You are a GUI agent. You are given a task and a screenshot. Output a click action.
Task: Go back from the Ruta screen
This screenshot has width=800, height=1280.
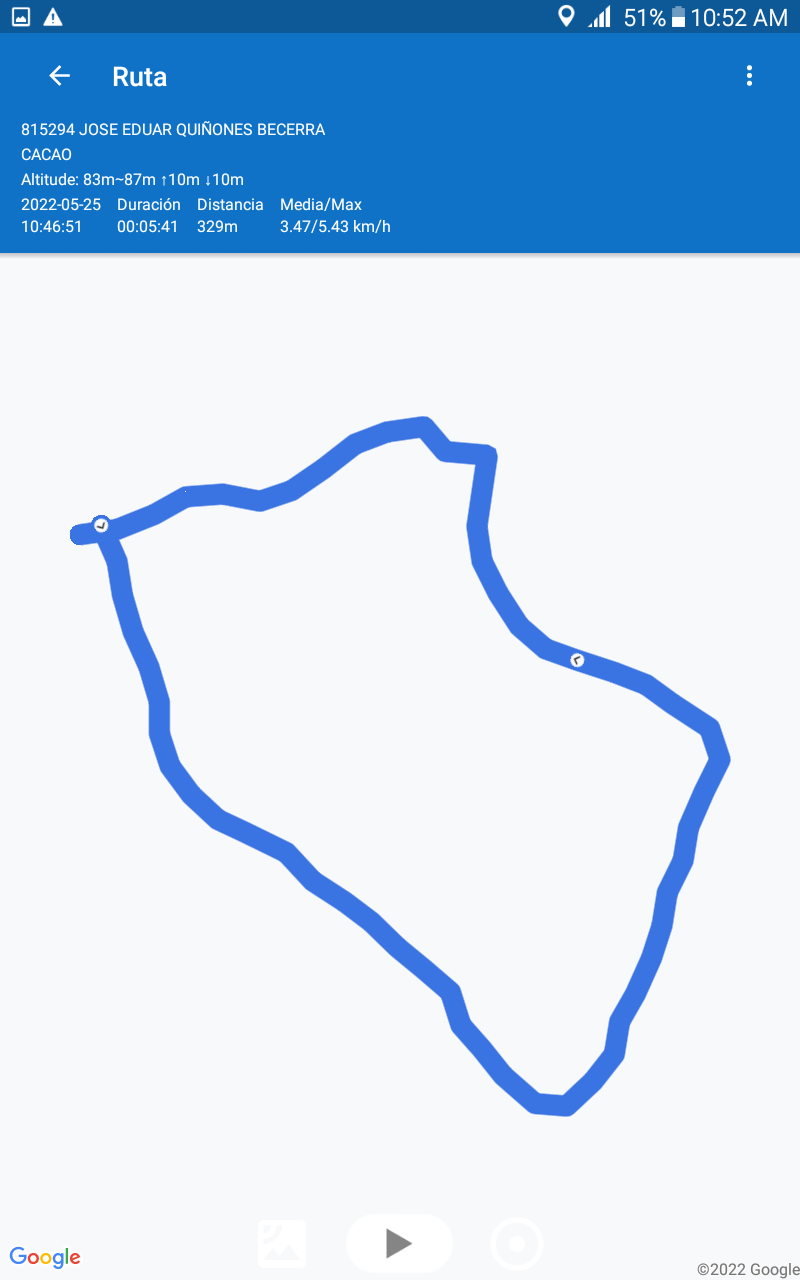[59, 76]
